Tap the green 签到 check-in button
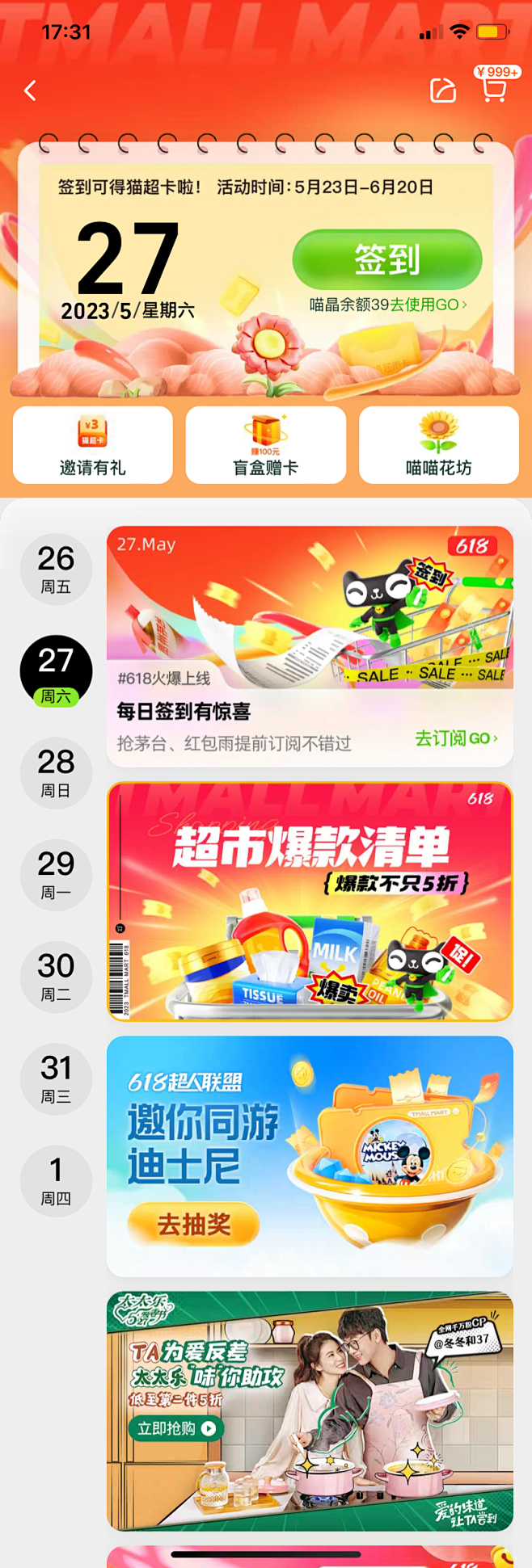Viewport: 532px width, 1568px height. [386, 260]
